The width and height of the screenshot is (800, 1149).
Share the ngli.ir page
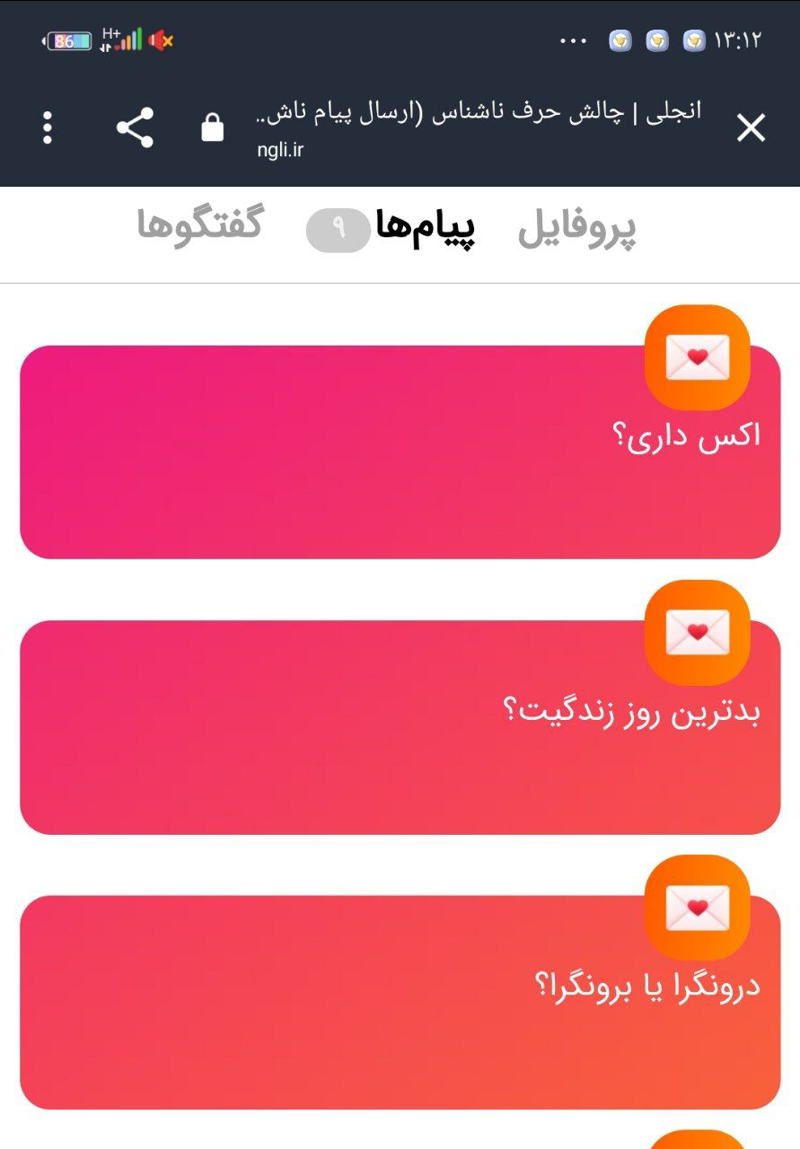135,128
